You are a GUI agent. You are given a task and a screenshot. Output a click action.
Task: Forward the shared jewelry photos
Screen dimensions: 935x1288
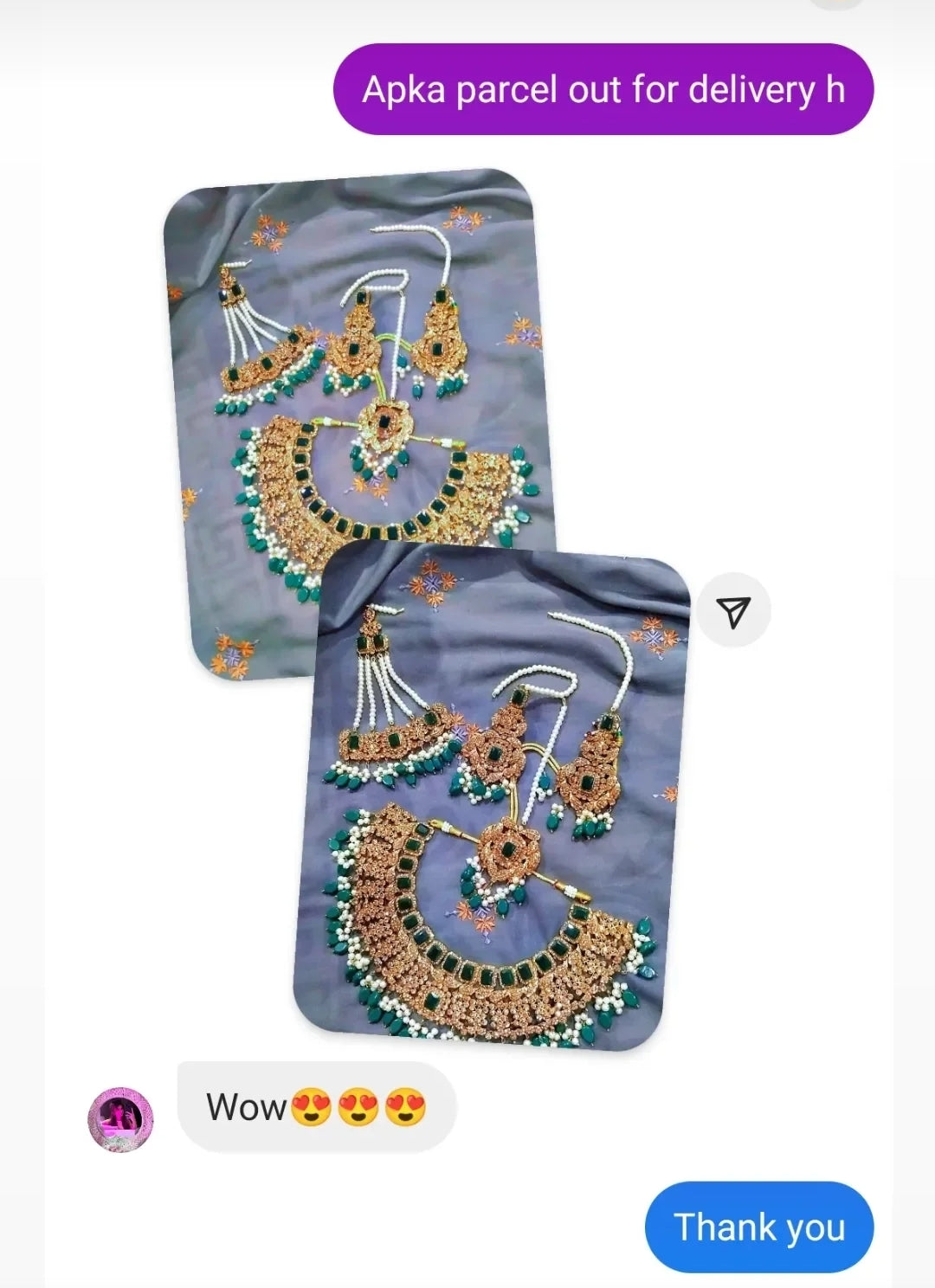[733, 612]
